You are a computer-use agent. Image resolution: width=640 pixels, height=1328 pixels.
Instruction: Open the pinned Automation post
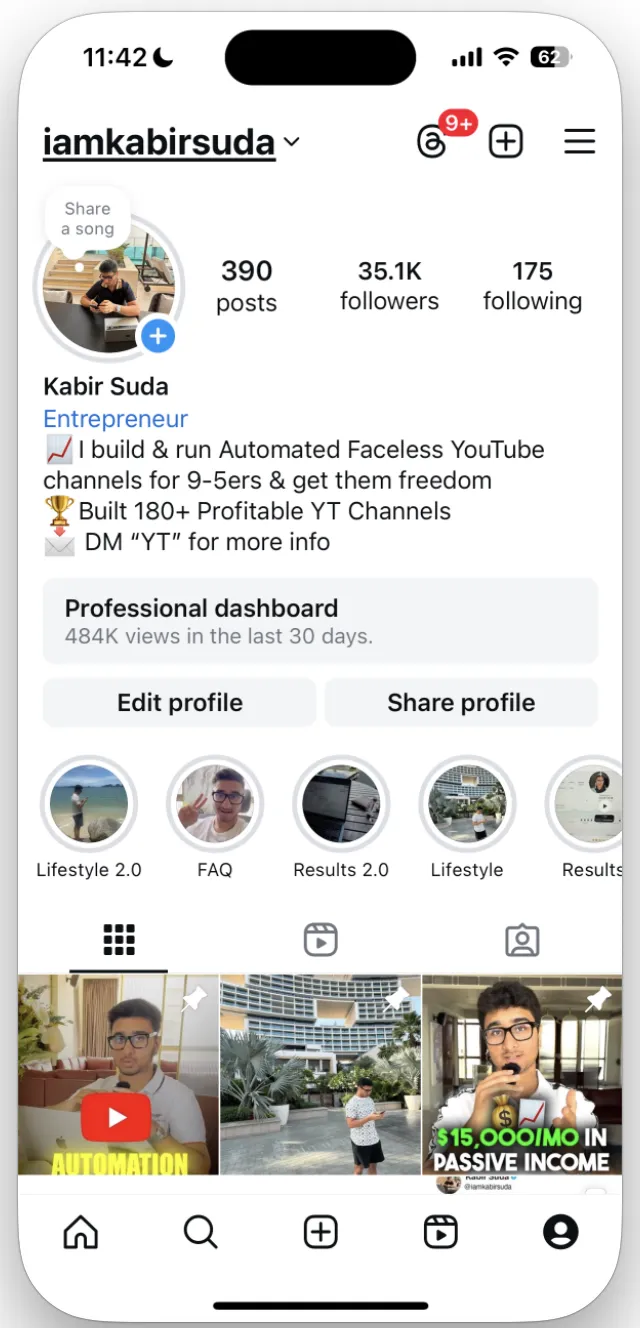[x=118, y=1074]
